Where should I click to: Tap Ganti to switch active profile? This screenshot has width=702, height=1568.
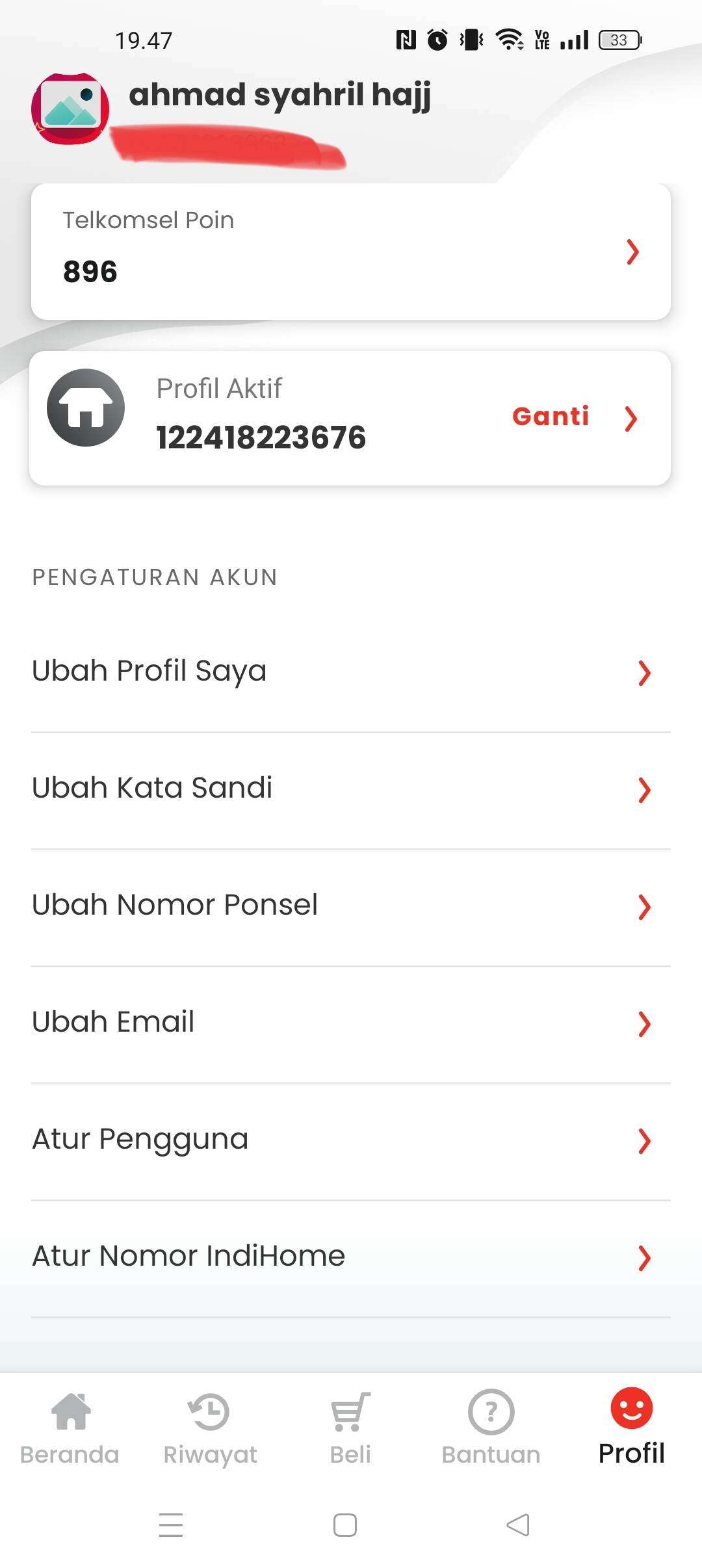coord(551,417)
